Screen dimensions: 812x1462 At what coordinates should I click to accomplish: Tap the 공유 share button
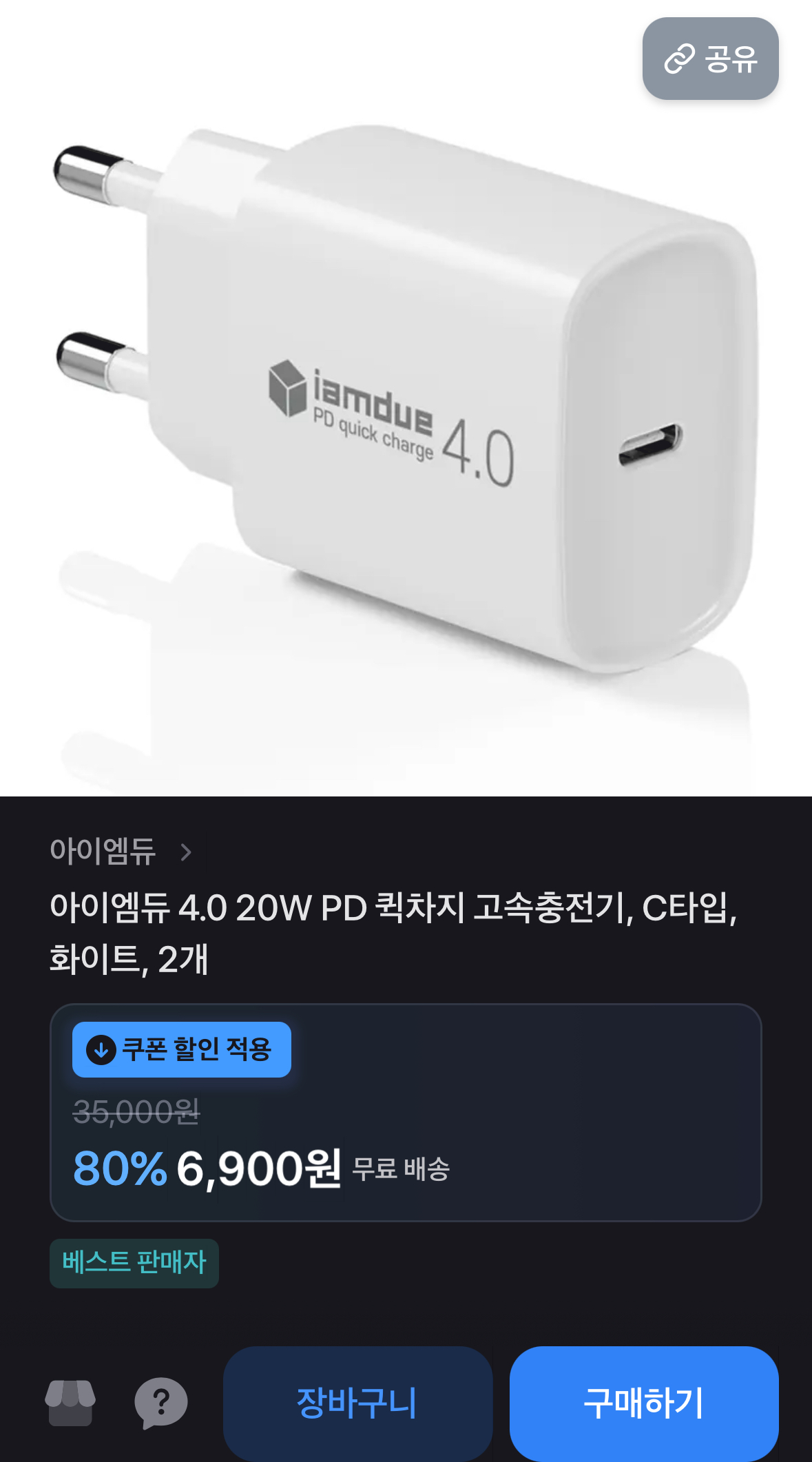[x=710, y=59]
